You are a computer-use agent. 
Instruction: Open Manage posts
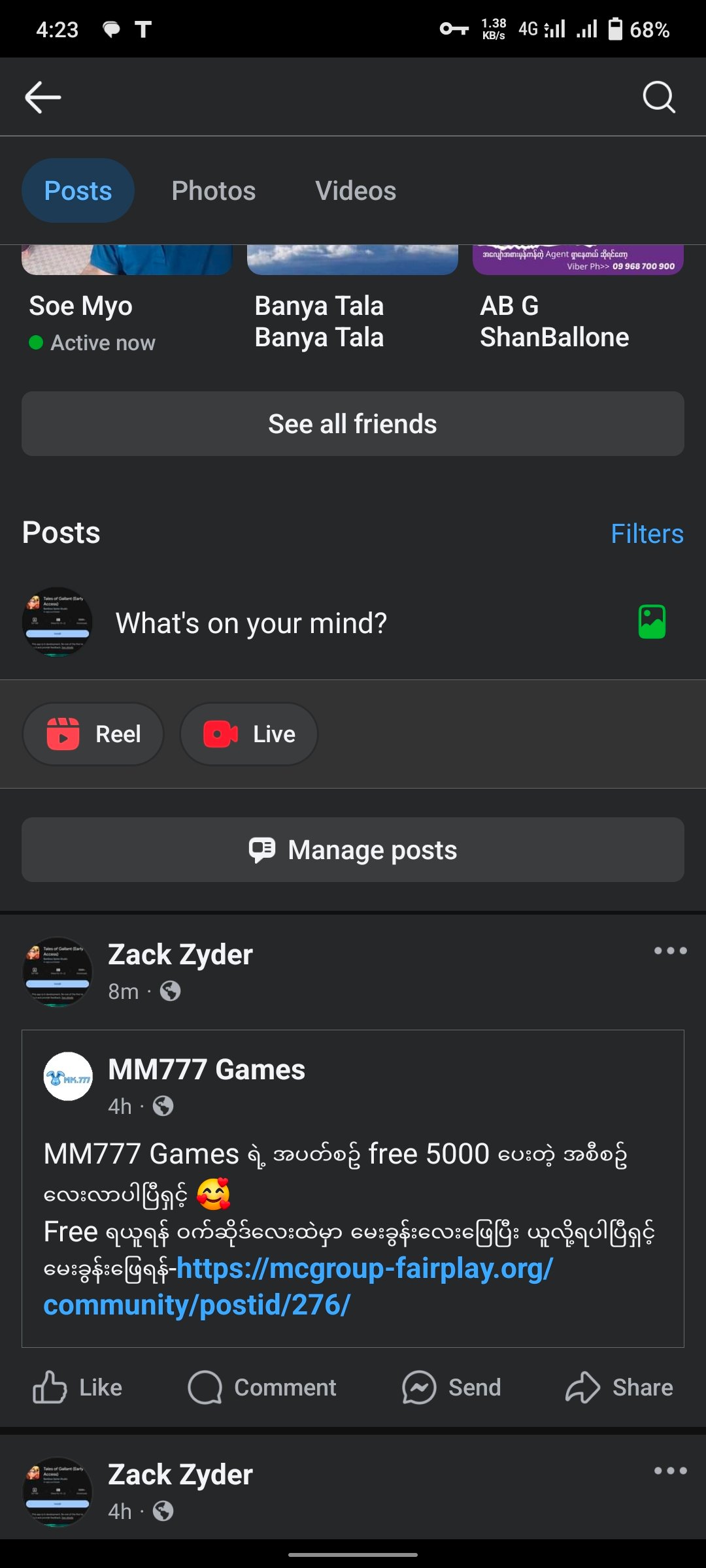pyautogui.click(x=353, y=850)
